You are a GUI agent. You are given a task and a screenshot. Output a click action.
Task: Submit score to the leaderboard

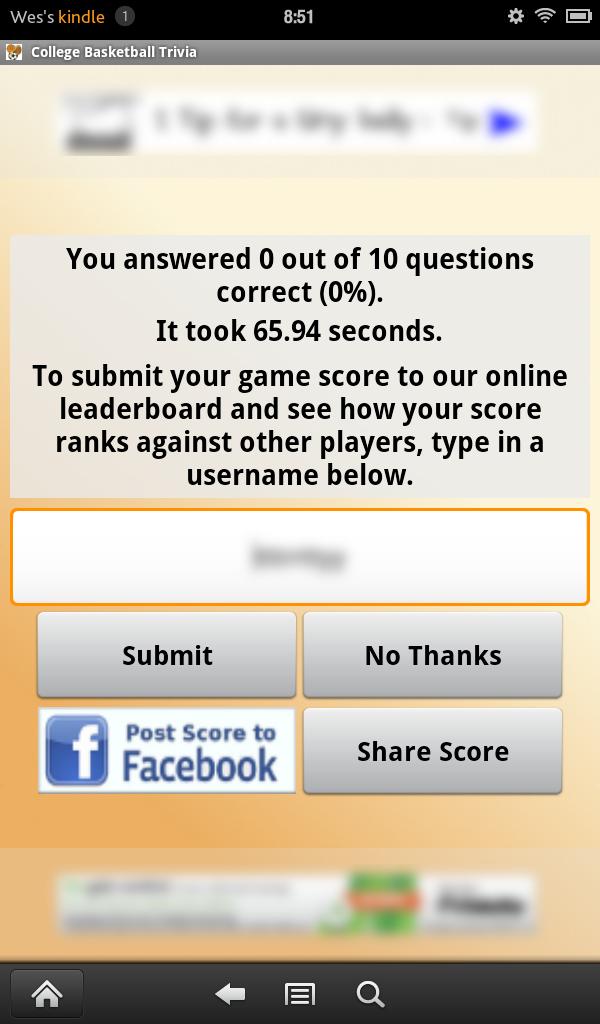(167, 655)
